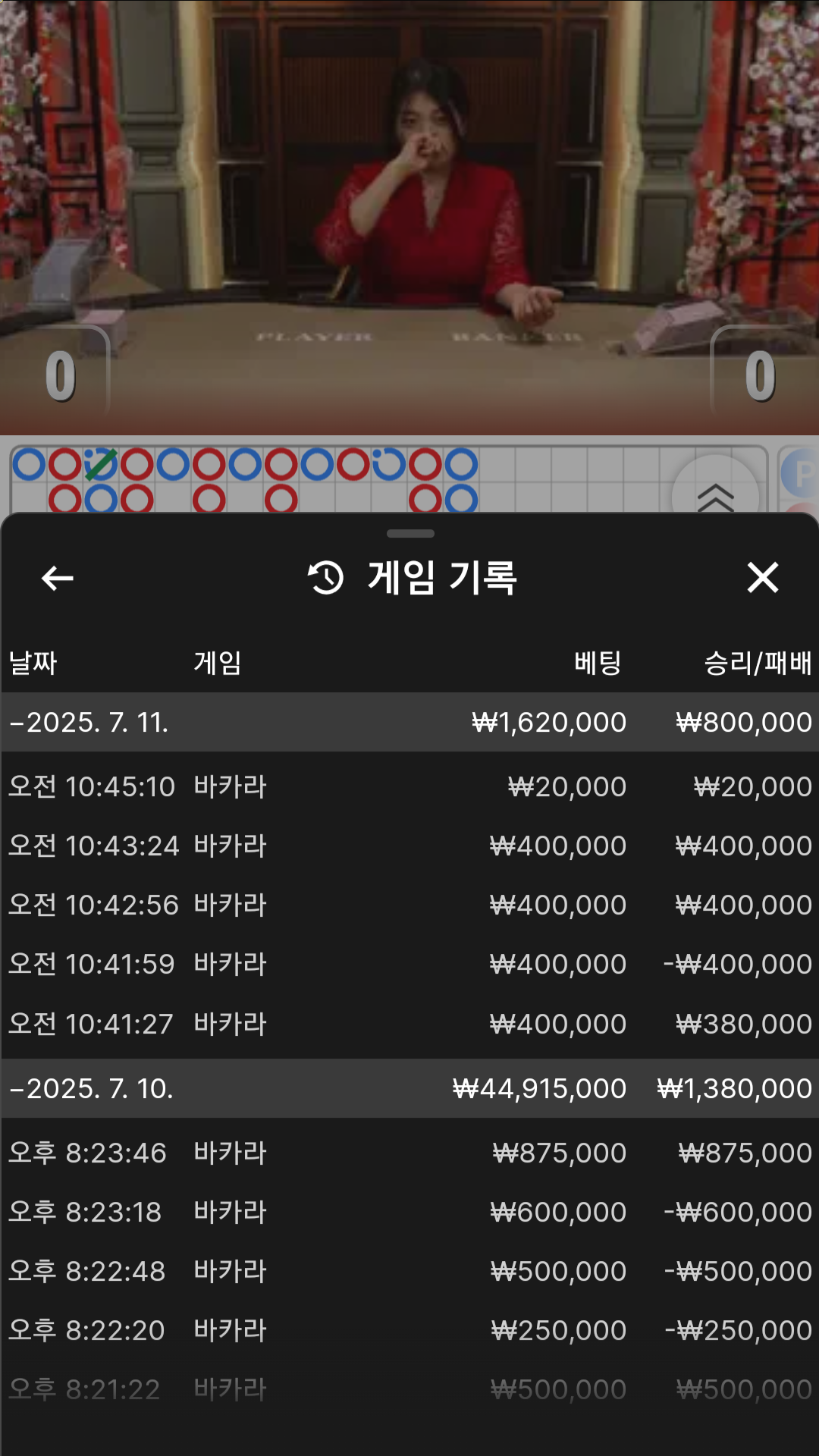Screen dimensions: 819x1456
Task: Open the 오후 8:23:18 바카라 record
Action: [x=409, y=1212]
